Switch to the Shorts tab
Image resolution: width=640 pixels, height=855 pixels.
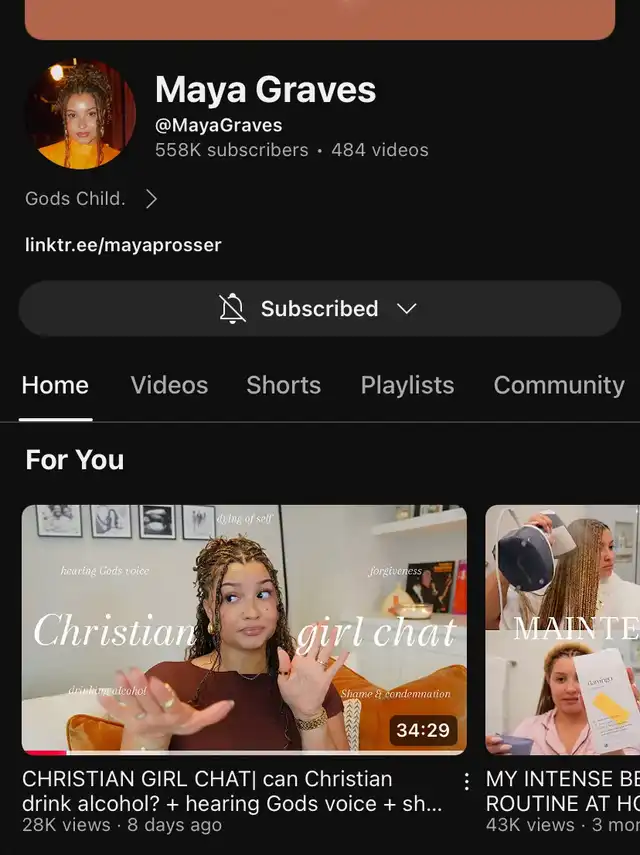283,385
